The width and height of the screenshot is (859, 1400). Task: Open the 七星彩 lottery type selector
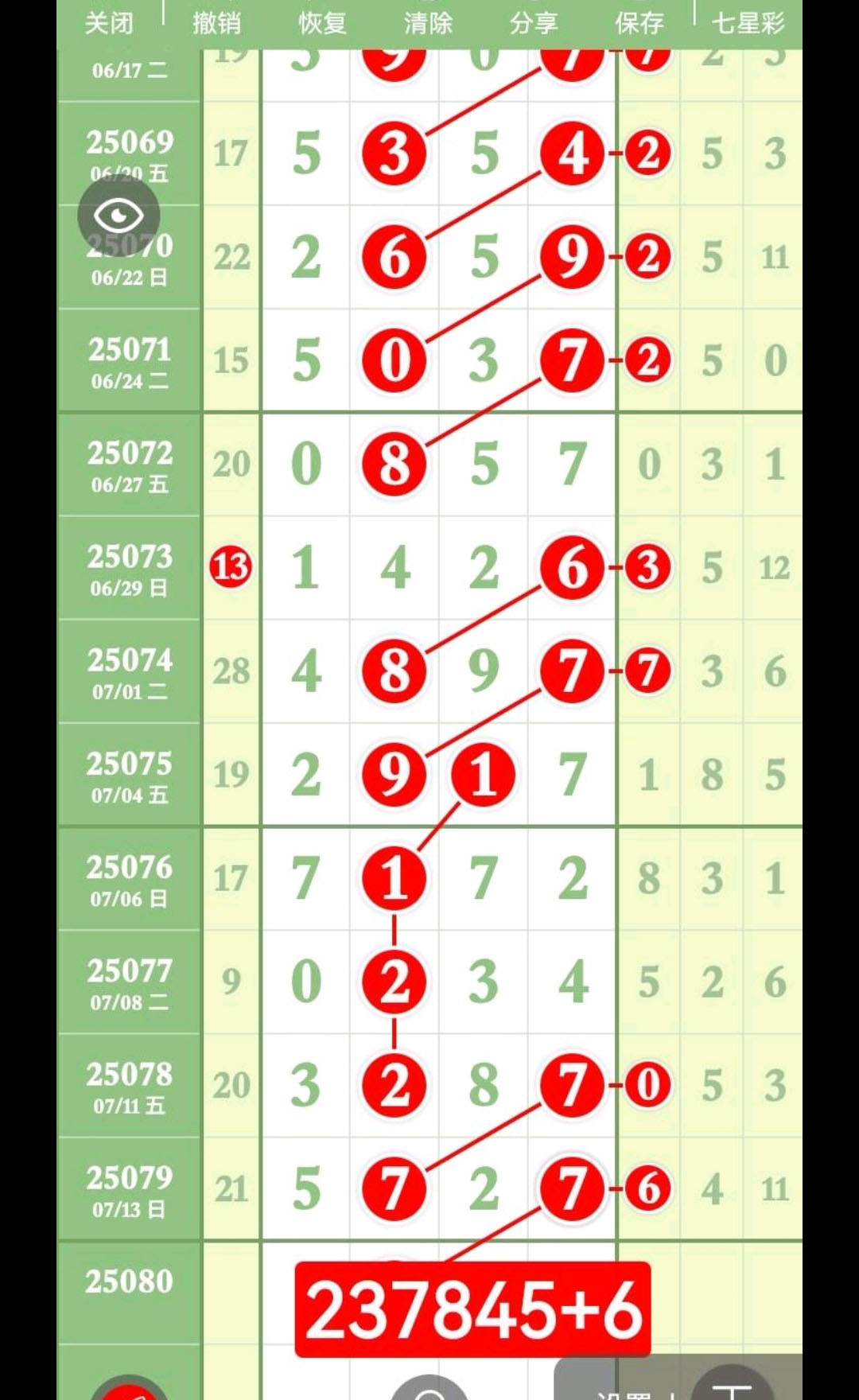coord(748,22)
